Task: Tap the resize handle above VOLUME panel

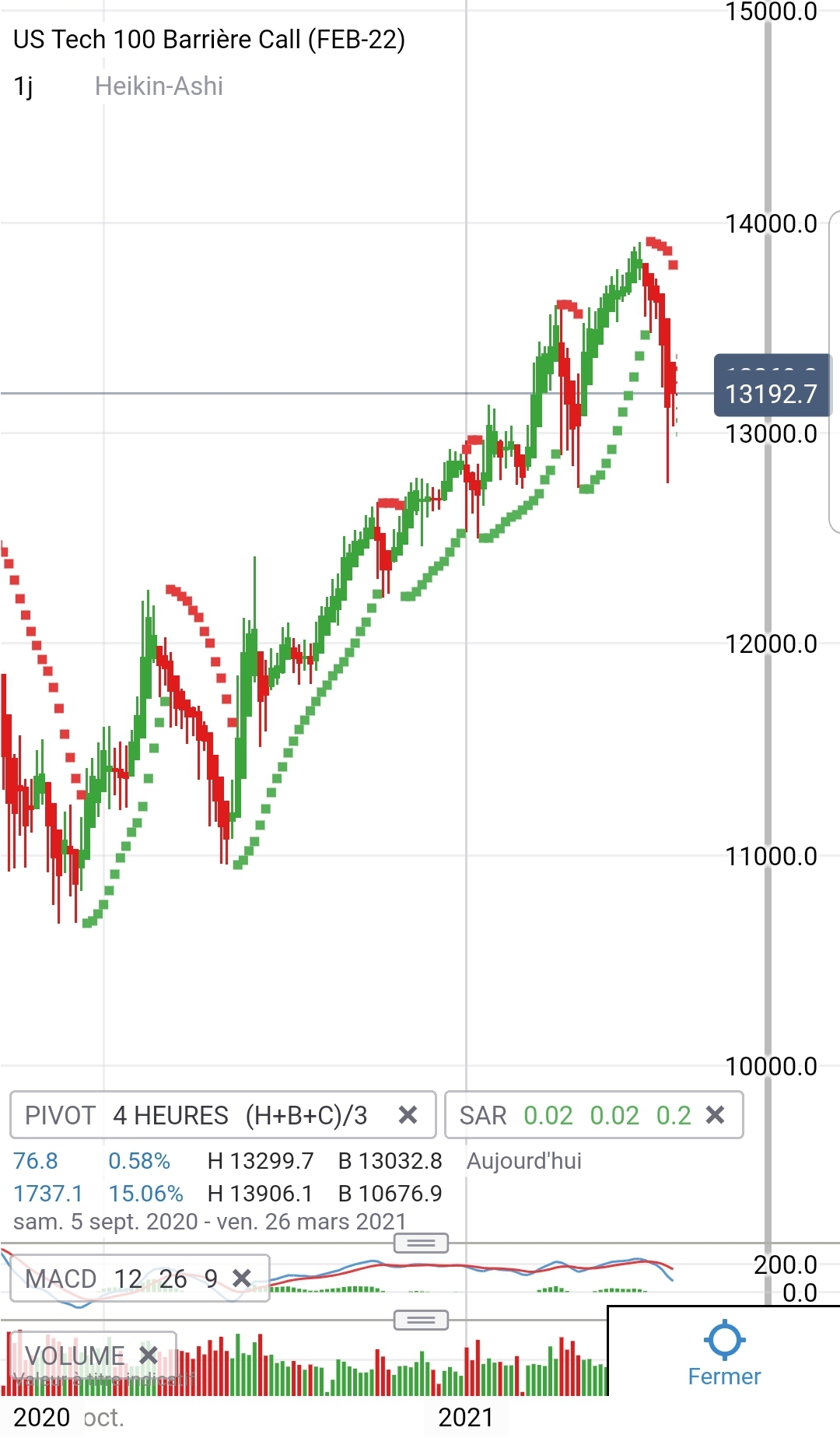Action: tap(421, 1321)
